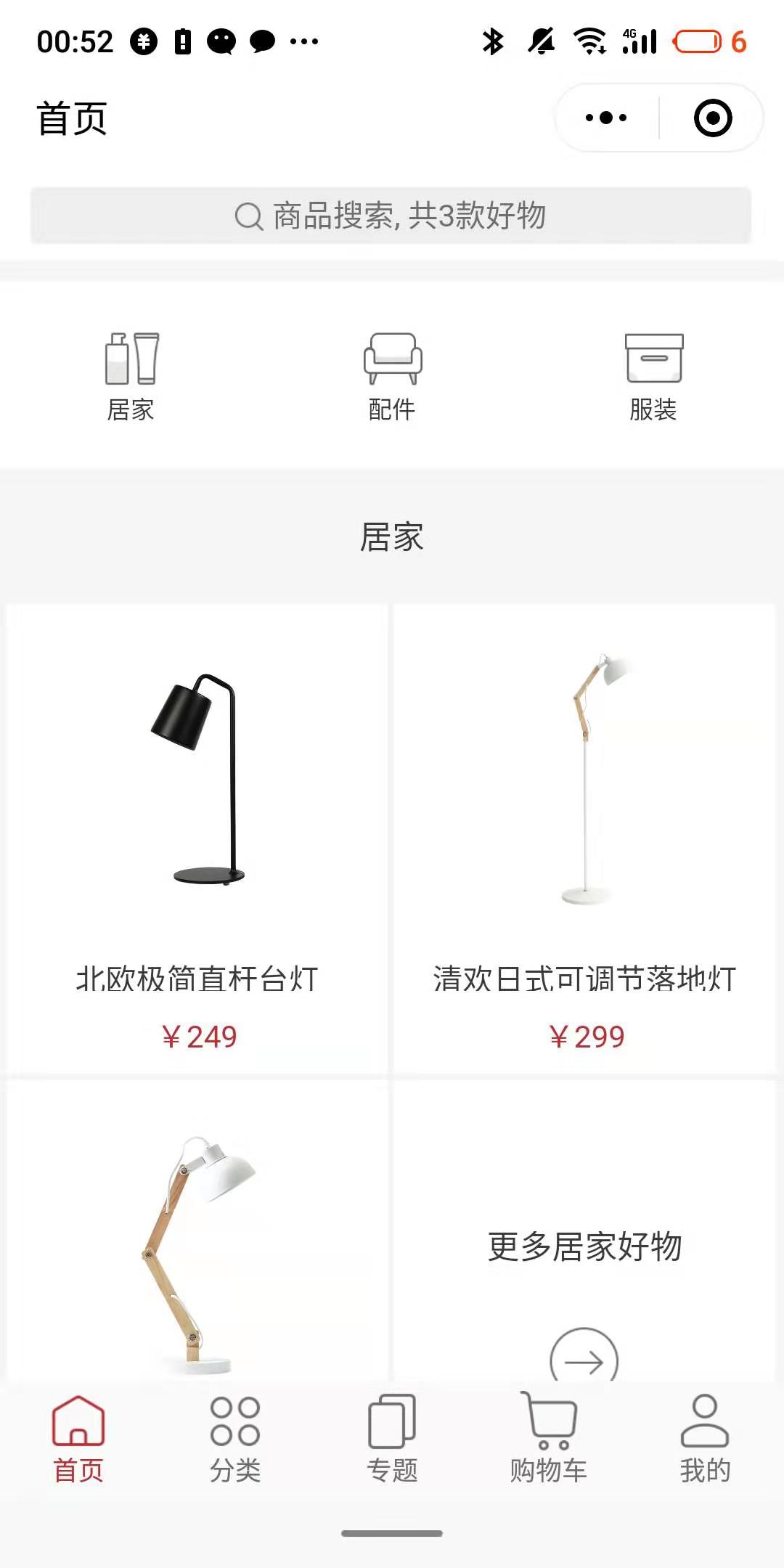View the 清欢日式可调节落地灯 product
Image resolution: width=784 pixels, height=1568 pixels.
pyautogui.click(x=585, y=835)
